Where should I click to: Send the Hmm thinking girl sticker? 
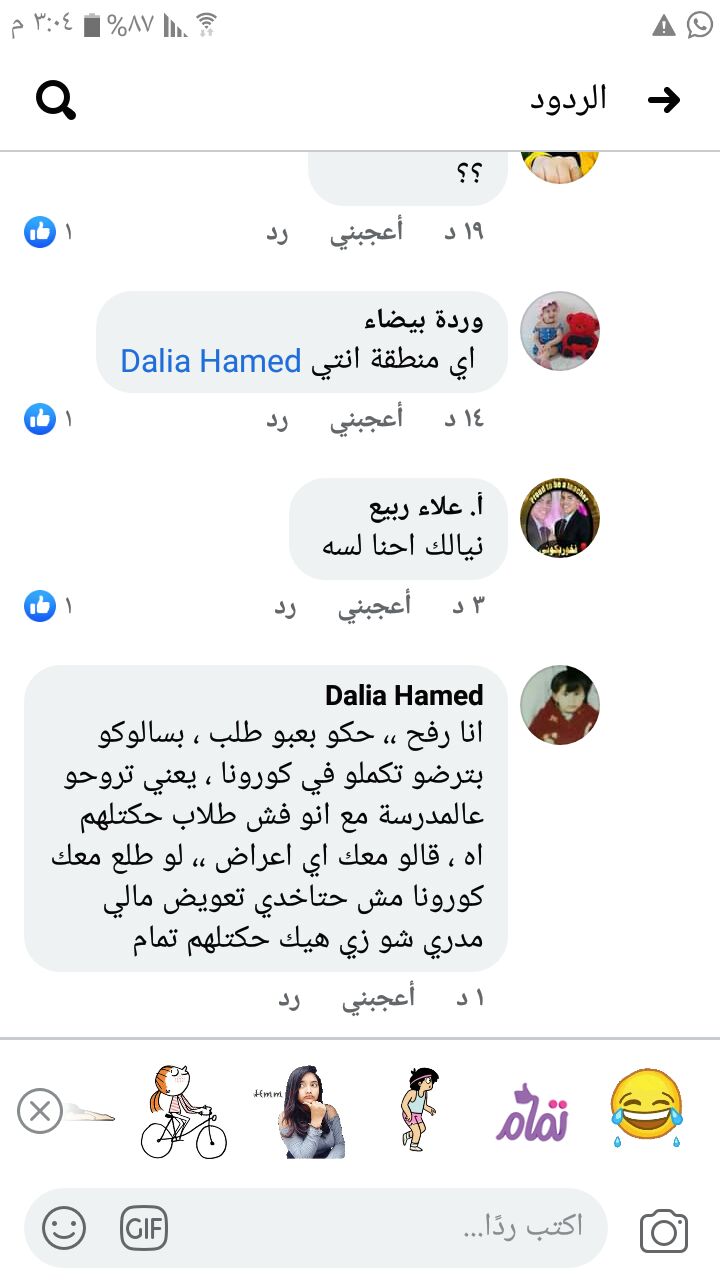point(308,1111)
